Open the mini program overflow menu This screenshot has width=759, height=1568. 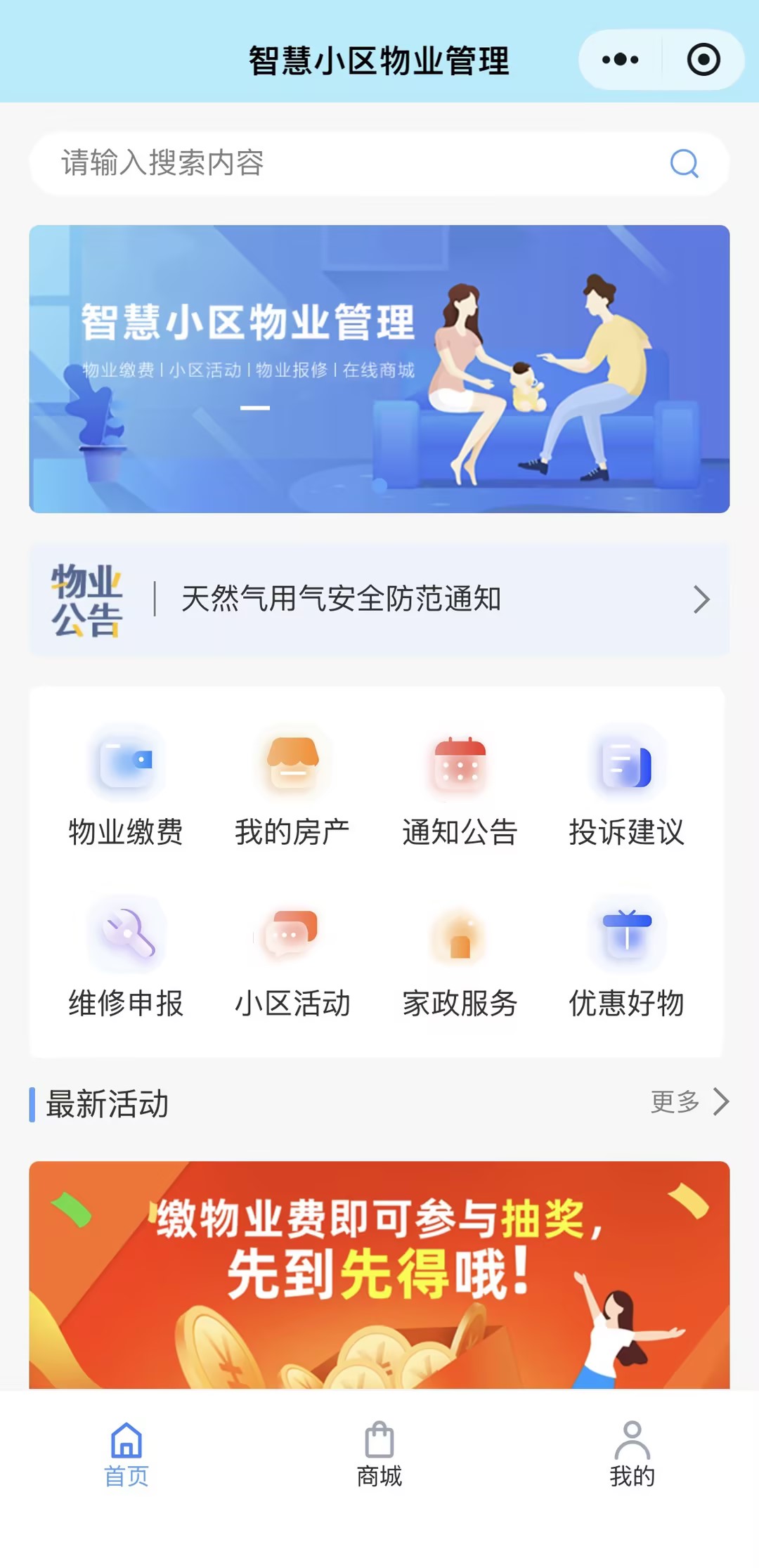pyautogui.click(x=620, y=60)
